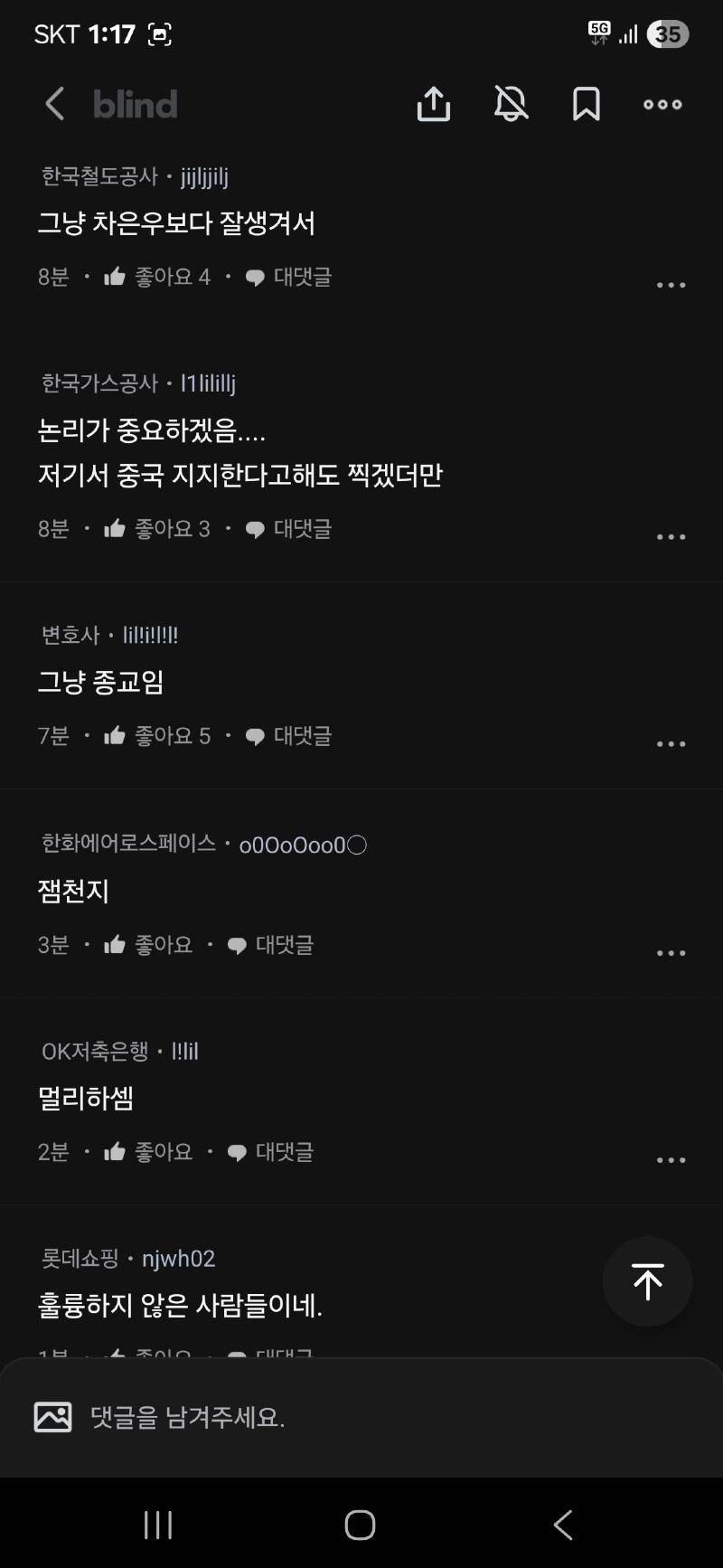Image resolution: width=723 pixels, height=1568 pixels.
Task: Jump to top with the floating arrow
Action: (647, 1281)
